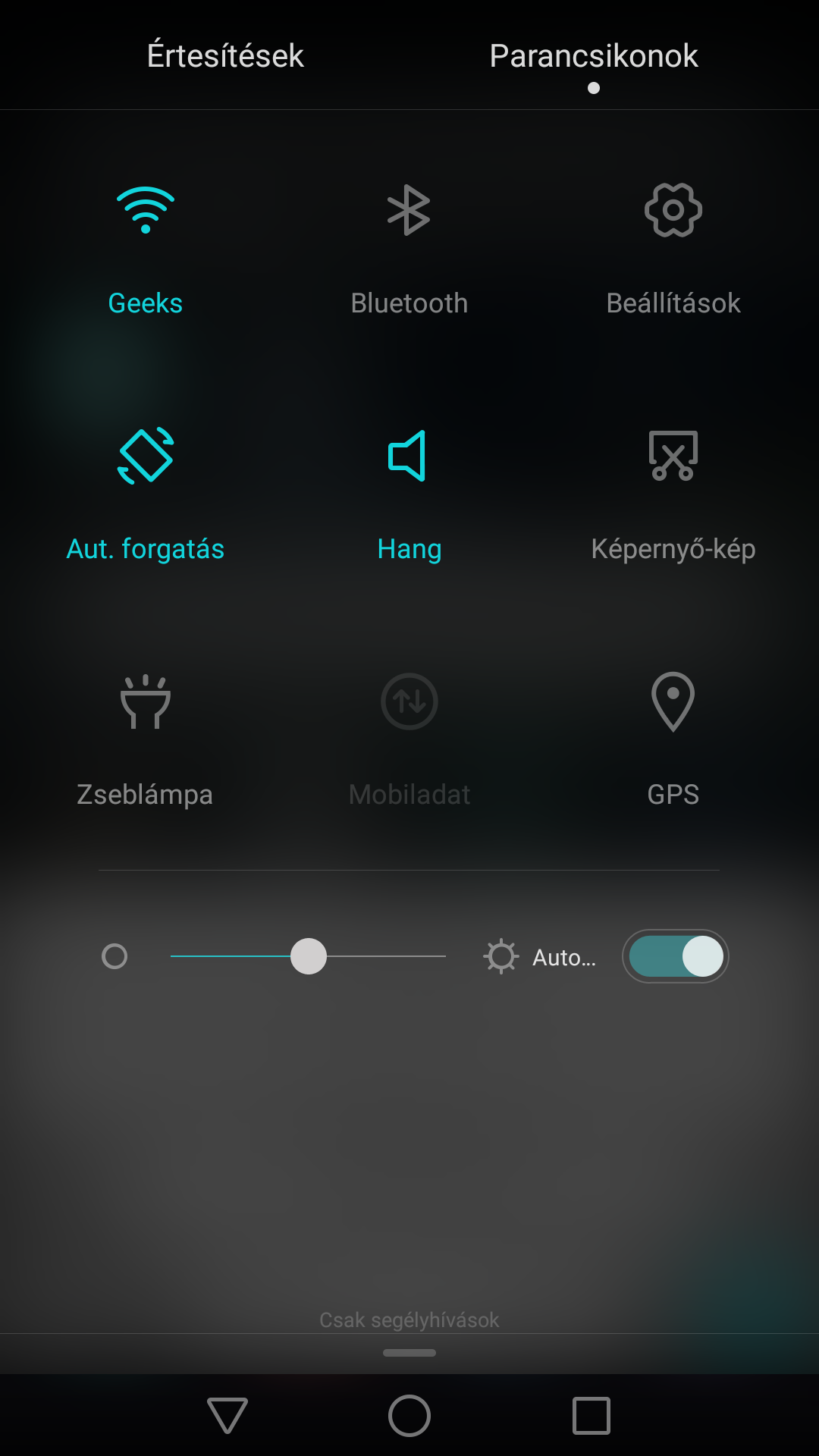Turn on GPS location
The height and width of the screenshot is (1456, 819).
click(673, 702)
